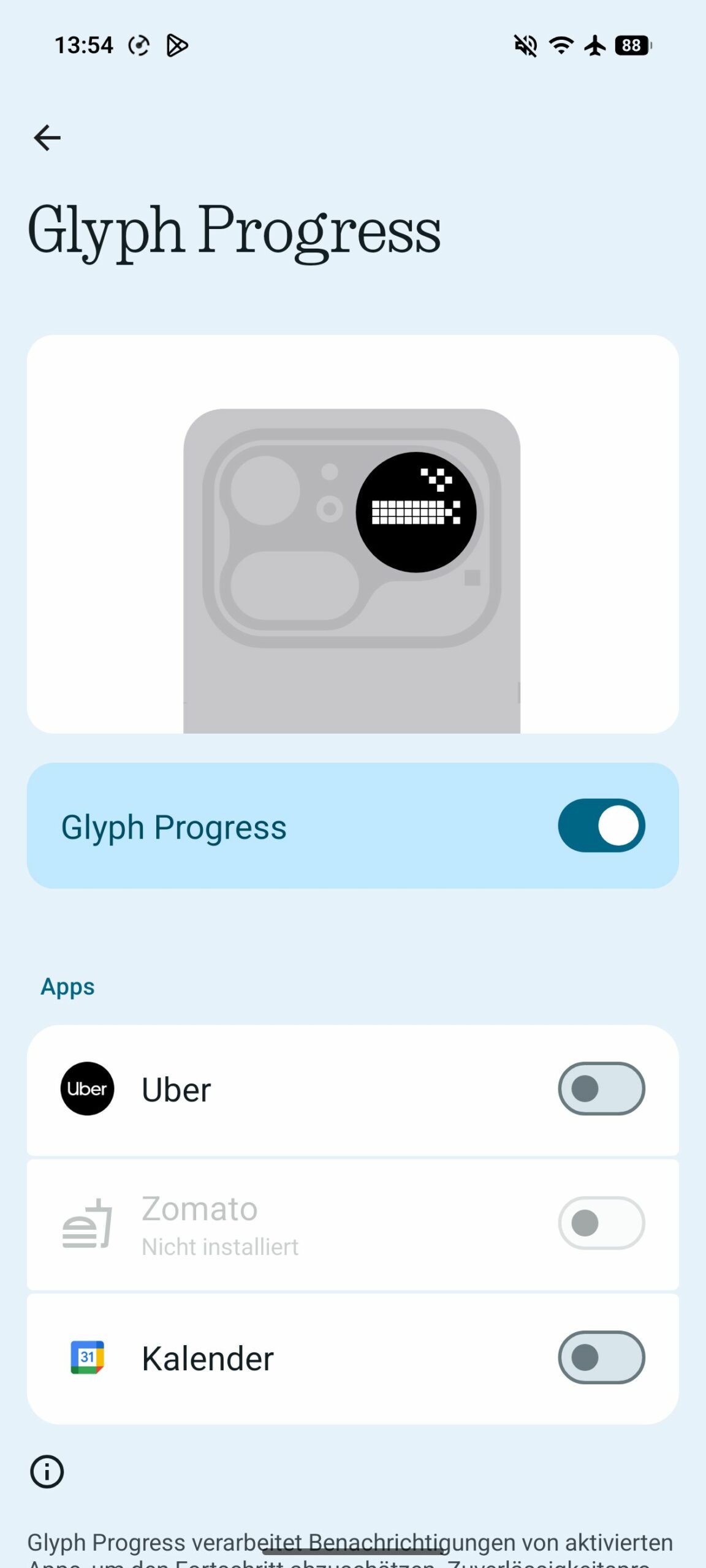Image resolution: width=706 pixels, height=1568 pixels.
Task: Turn off the Glyph Progress main switch
Action: pyautogui.click(x=601, y=825)
